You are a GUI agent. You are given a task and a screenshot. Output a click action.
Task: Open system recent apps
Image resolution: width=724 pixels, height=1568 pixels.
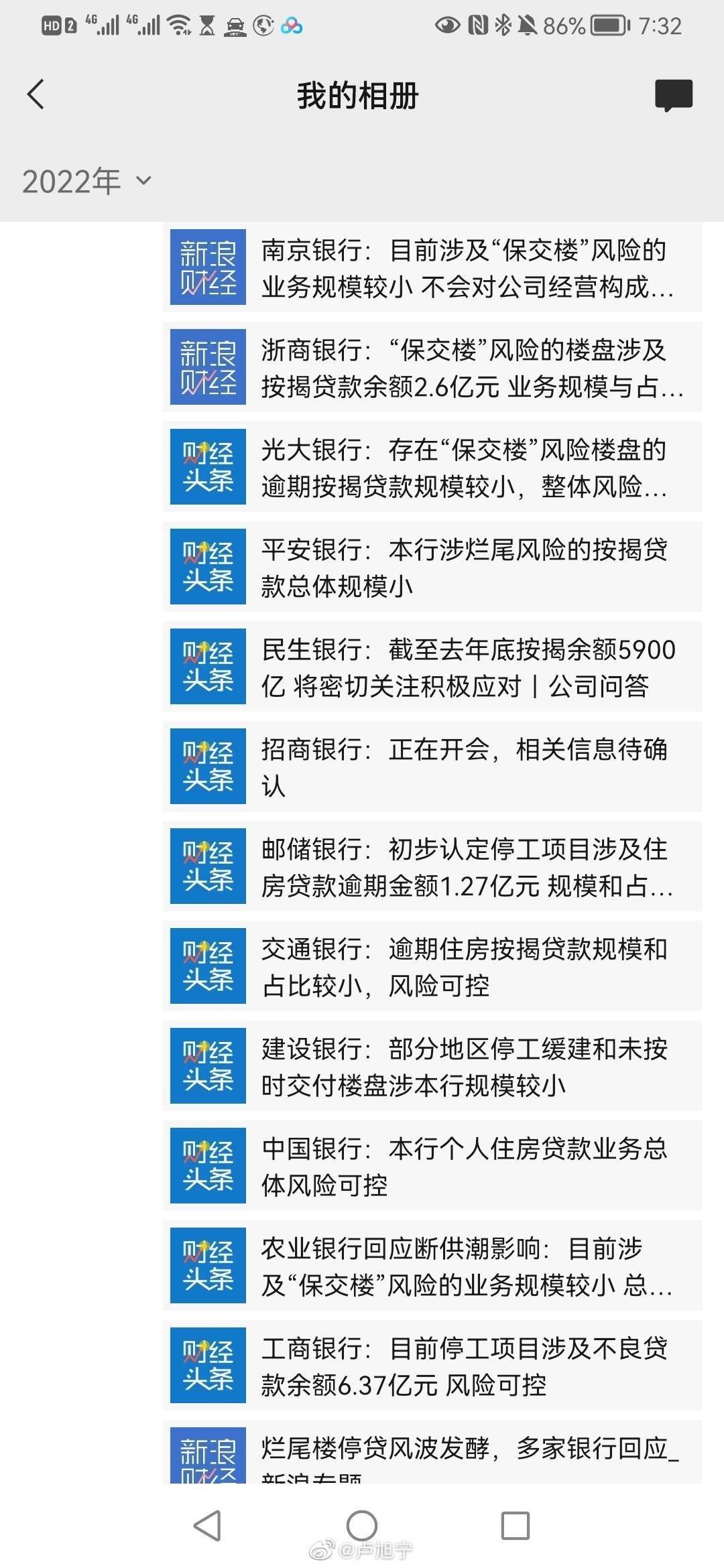(515, 1526)
